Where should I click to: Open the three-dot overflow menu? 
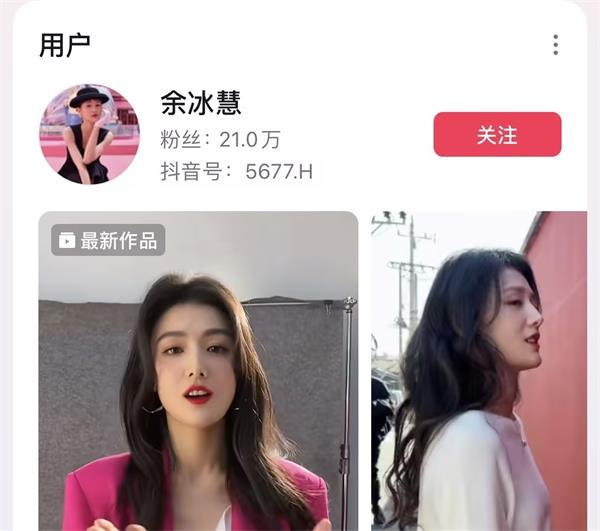coord(555,45)
